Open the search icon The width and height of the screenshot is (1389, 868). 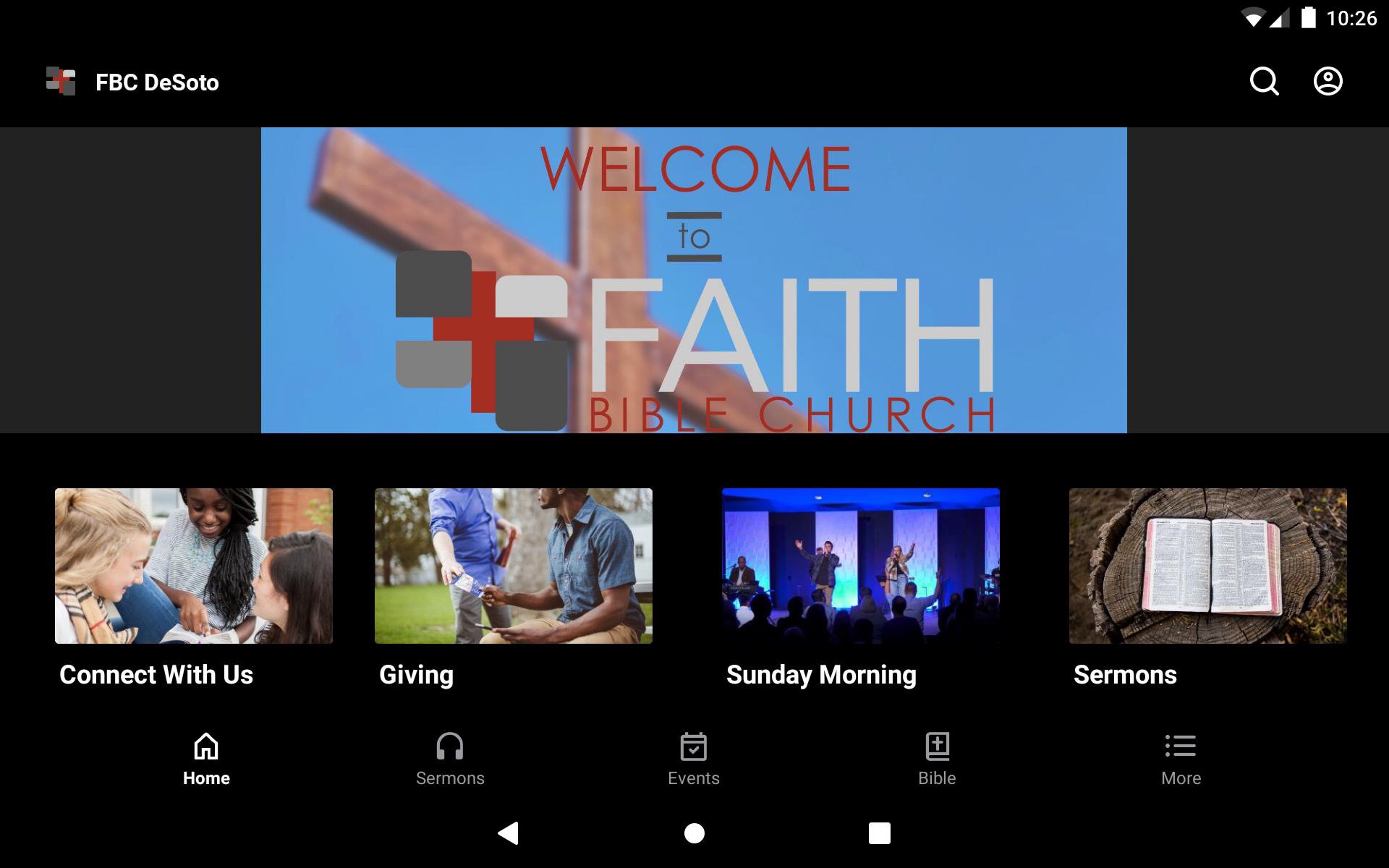(x=1264, y=82)
